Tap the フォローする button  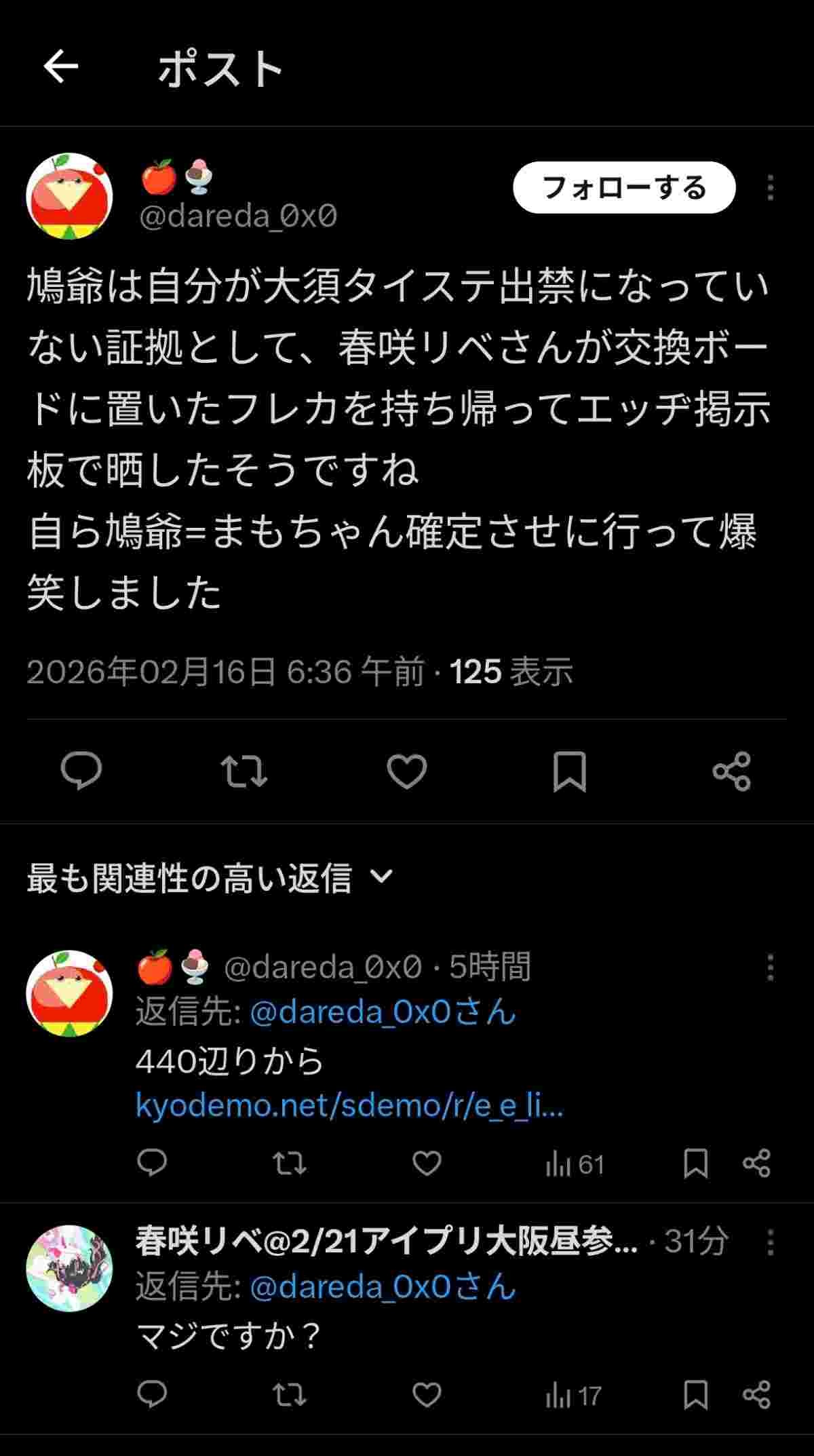(x=624, y=188)
